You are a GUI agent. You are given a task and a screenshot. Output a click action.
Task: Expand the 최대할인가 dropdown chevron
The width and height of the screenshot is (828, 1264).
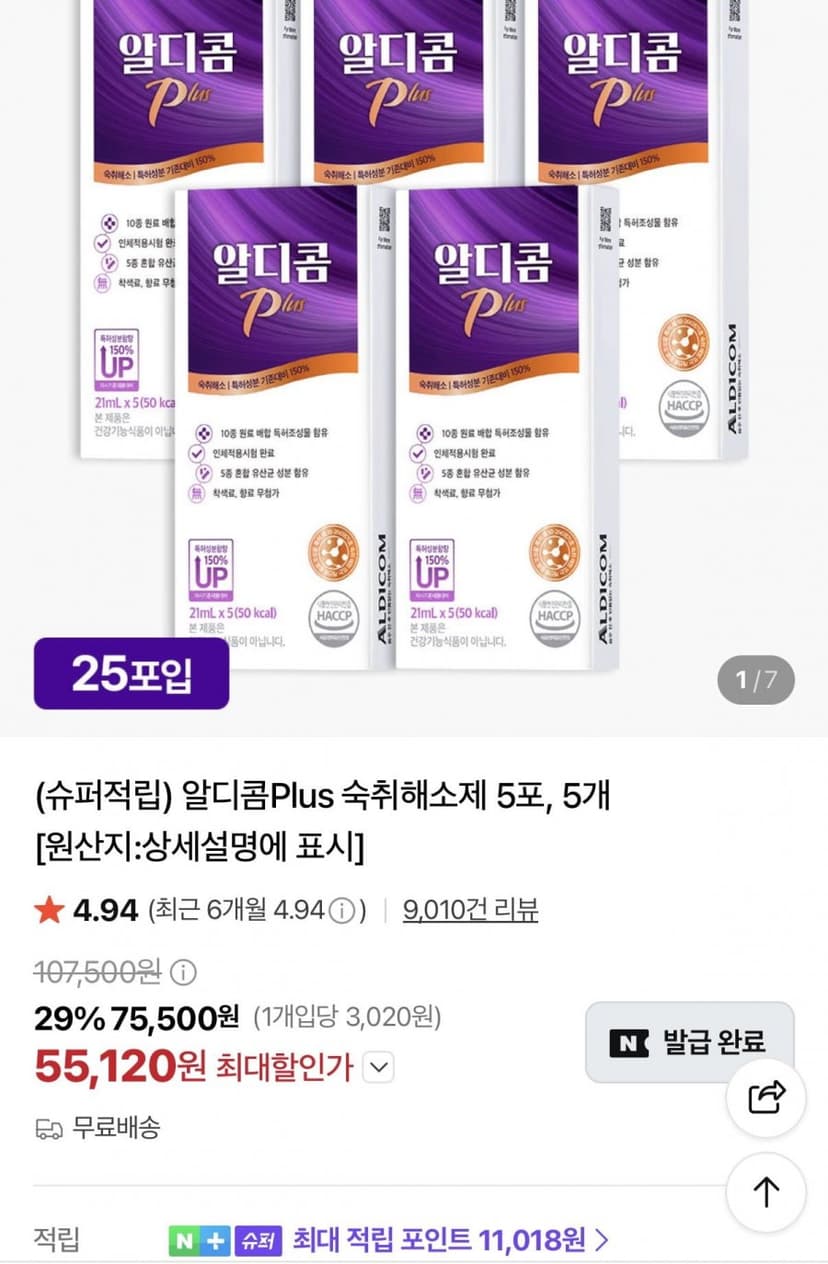tap(377, 1068)
